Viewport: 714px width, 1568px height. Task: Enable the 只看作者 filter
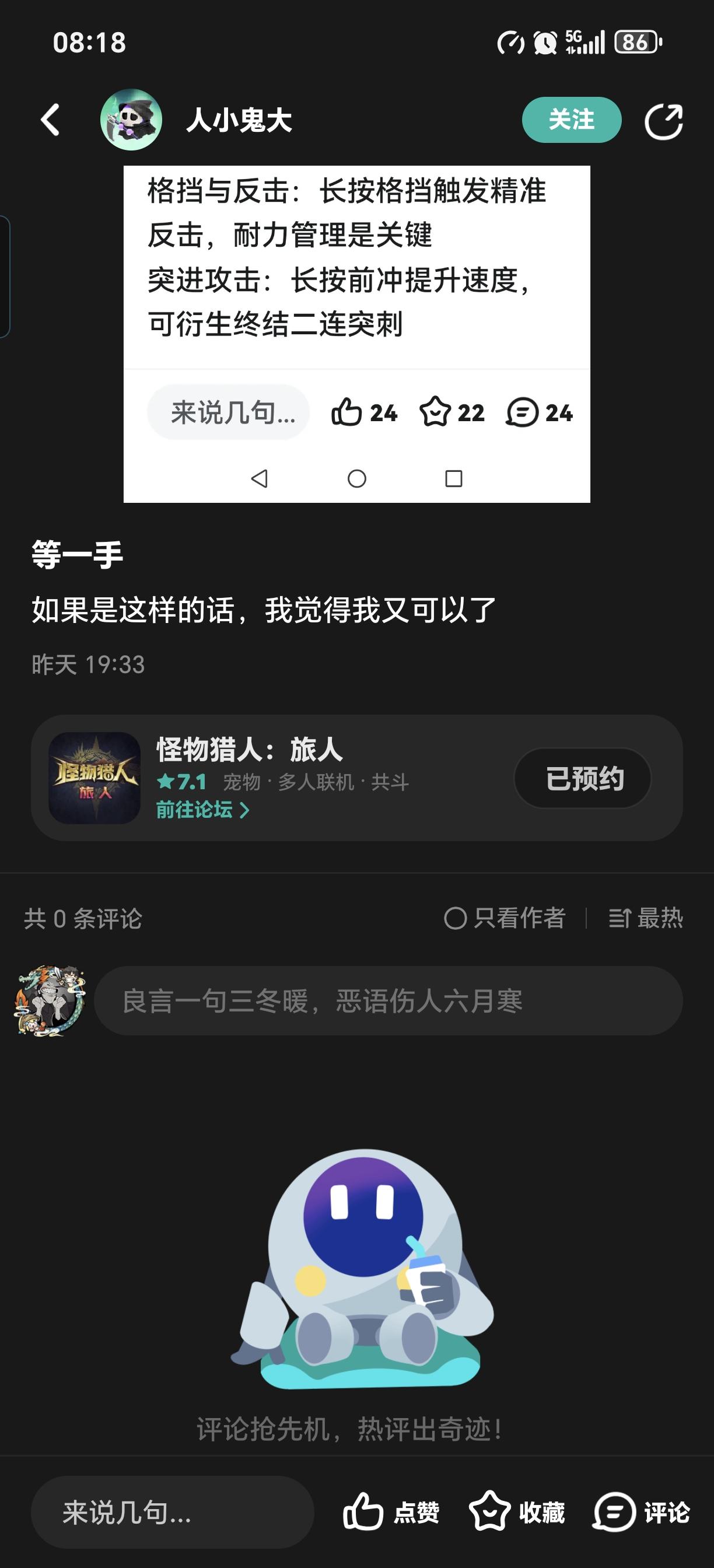505,918
